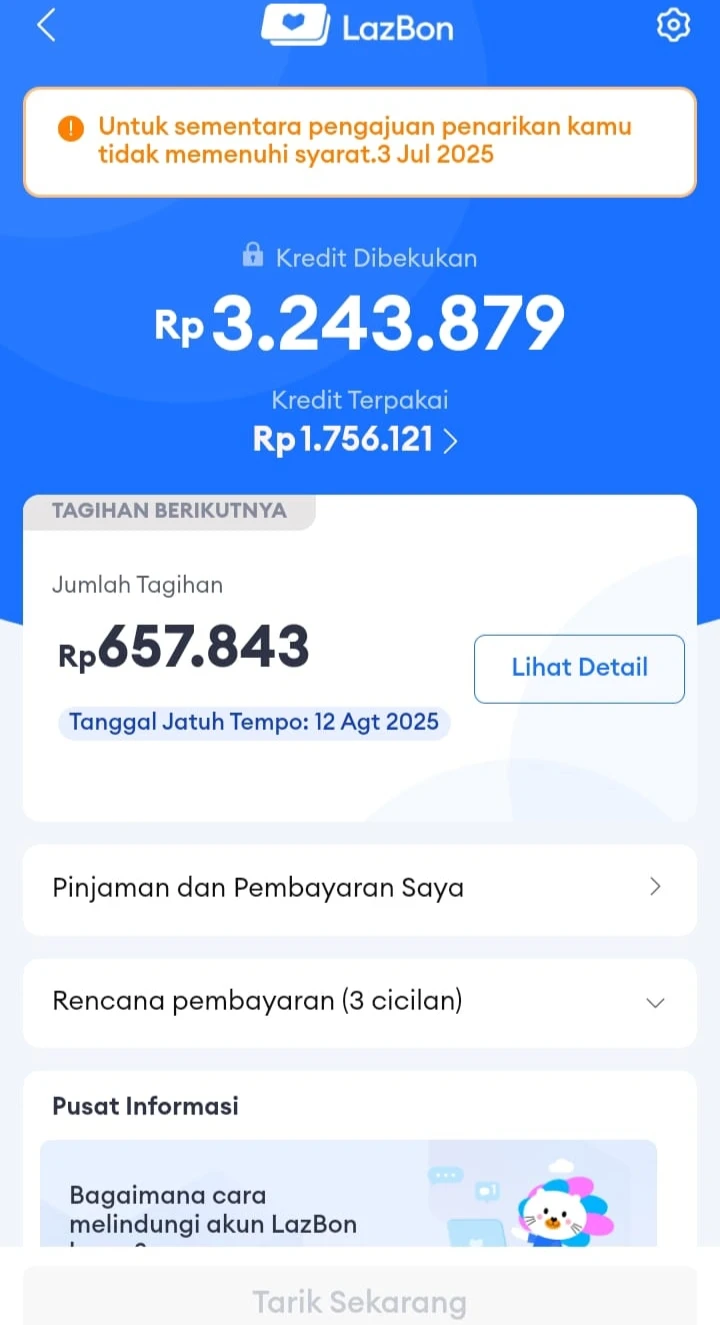Expand Rencana pembayaran (3 cicilan)
This screenshot has width=720, height=1325.
(x=360, y=1002)
